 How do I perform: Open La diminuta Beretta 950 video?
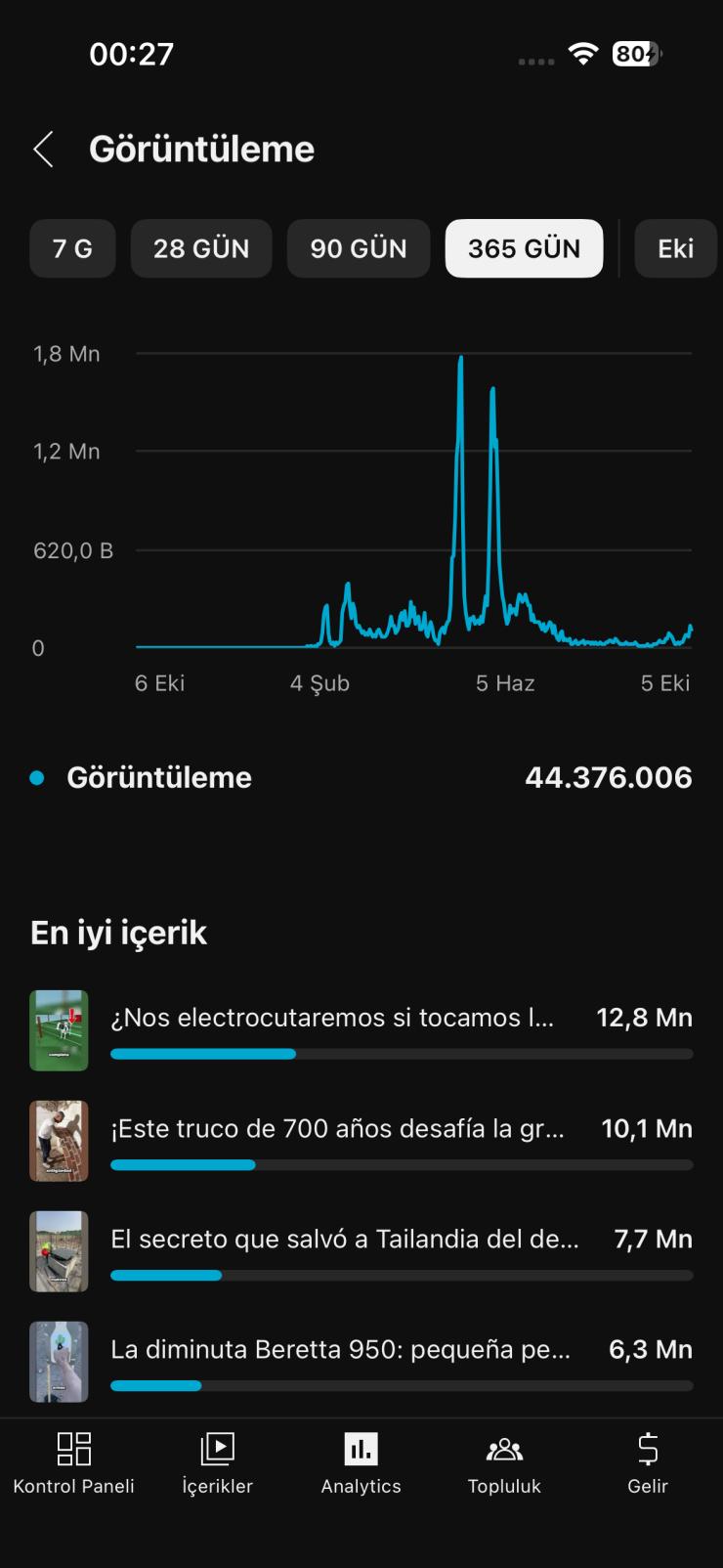[x=340, y=1350]
